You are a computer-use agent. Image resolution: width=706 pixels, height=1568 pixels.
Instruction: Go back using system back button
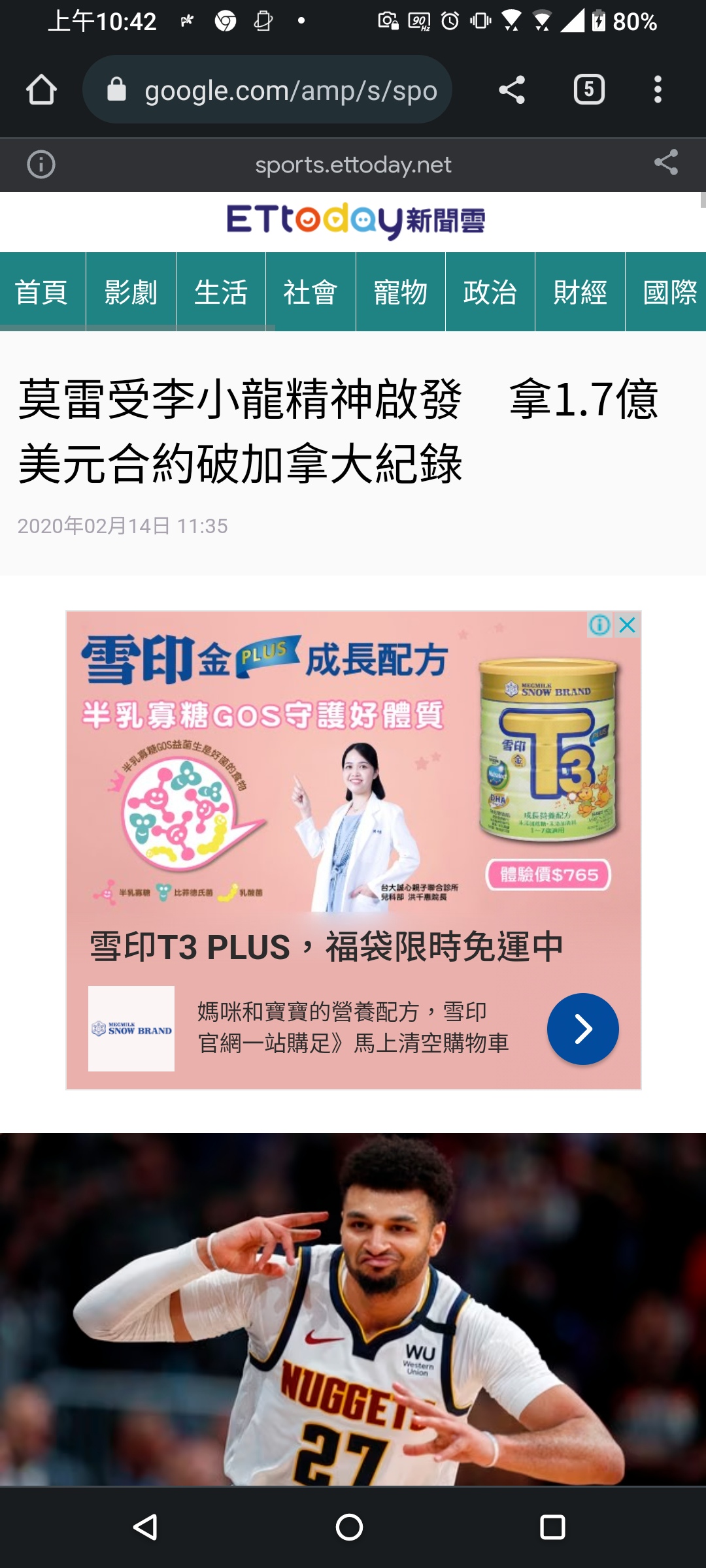145,1527
